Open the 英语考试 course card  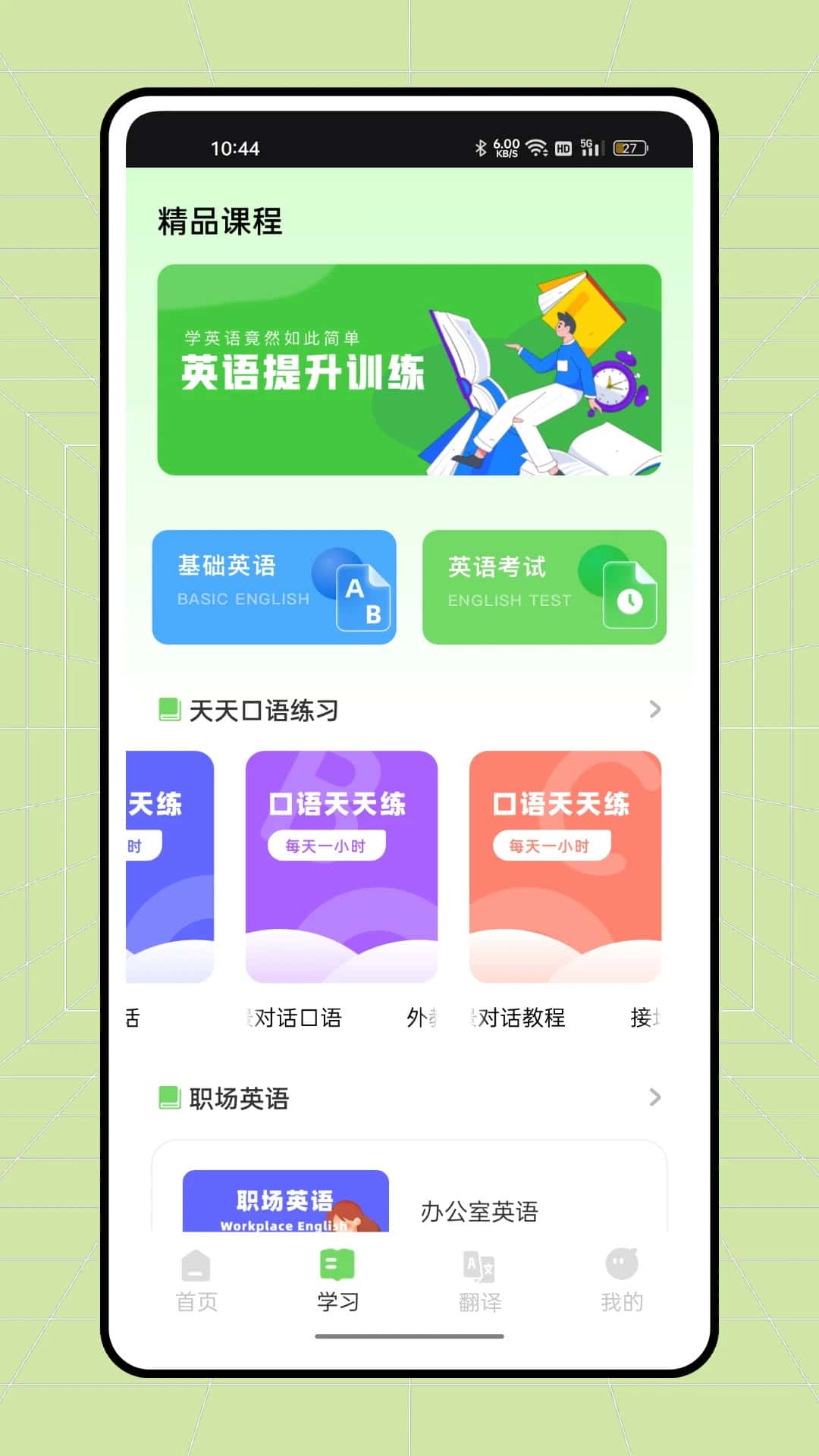(545, 587)
